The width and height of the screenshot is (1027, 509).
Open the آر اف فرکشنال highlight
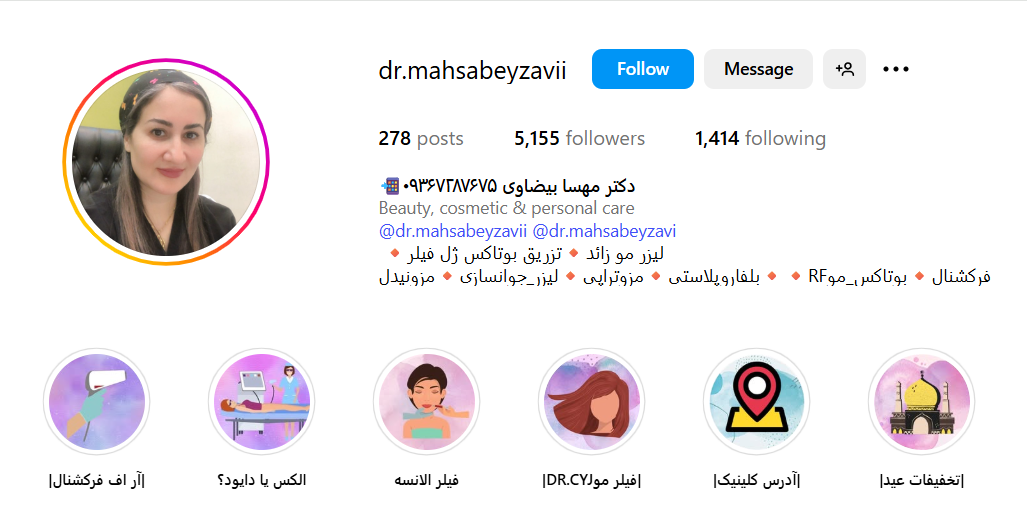97,402
